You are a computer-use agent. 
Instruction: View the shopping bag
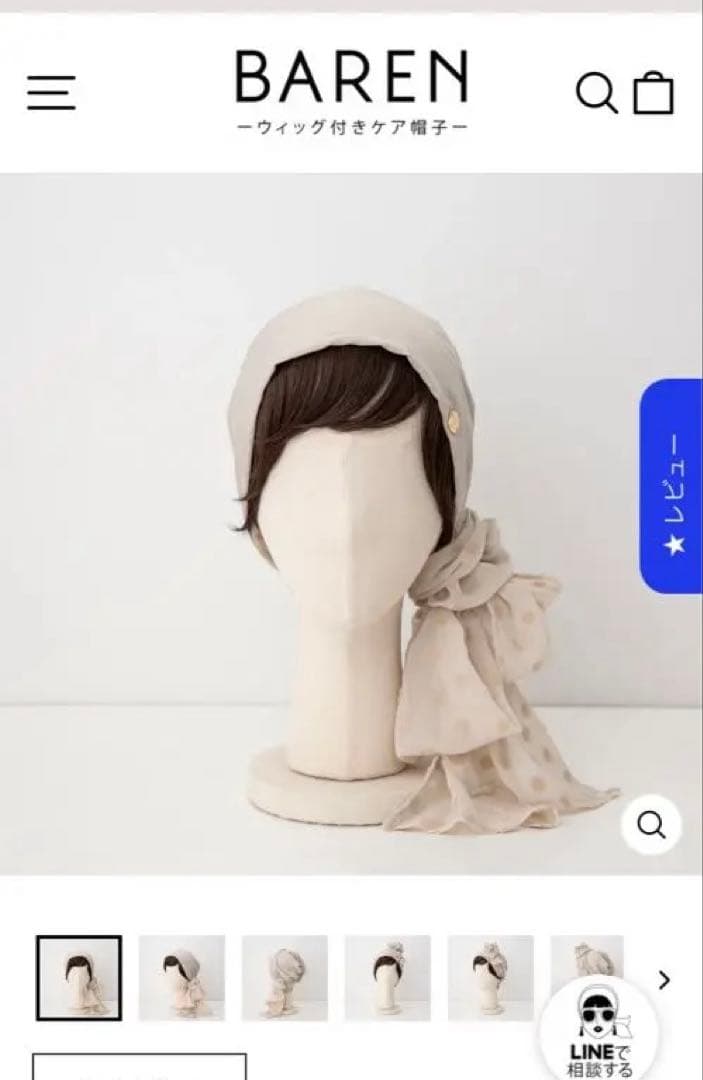tap(654, 93)
